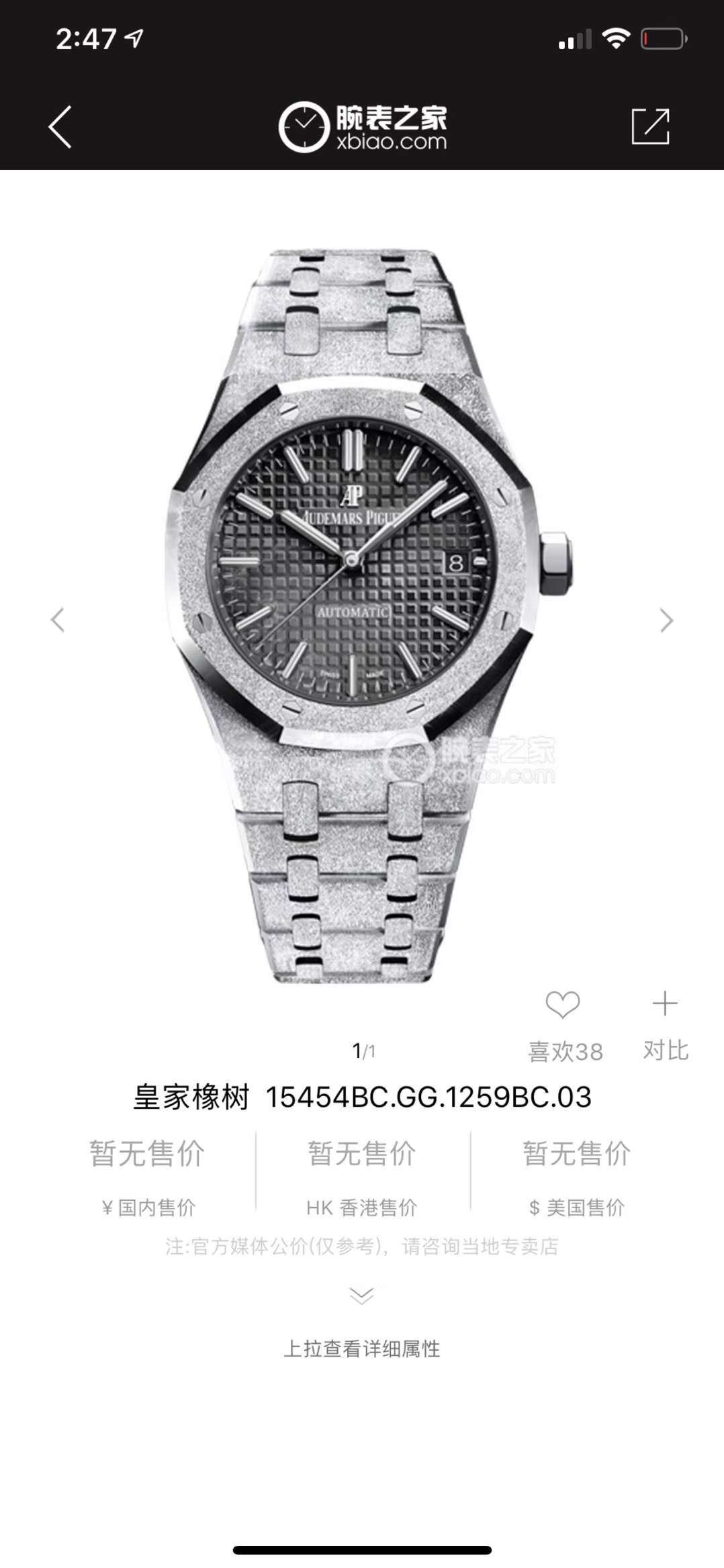Share this watch page
Image resolution: width=724 pixels, height=1568 pixels.
tap(650, 126)
